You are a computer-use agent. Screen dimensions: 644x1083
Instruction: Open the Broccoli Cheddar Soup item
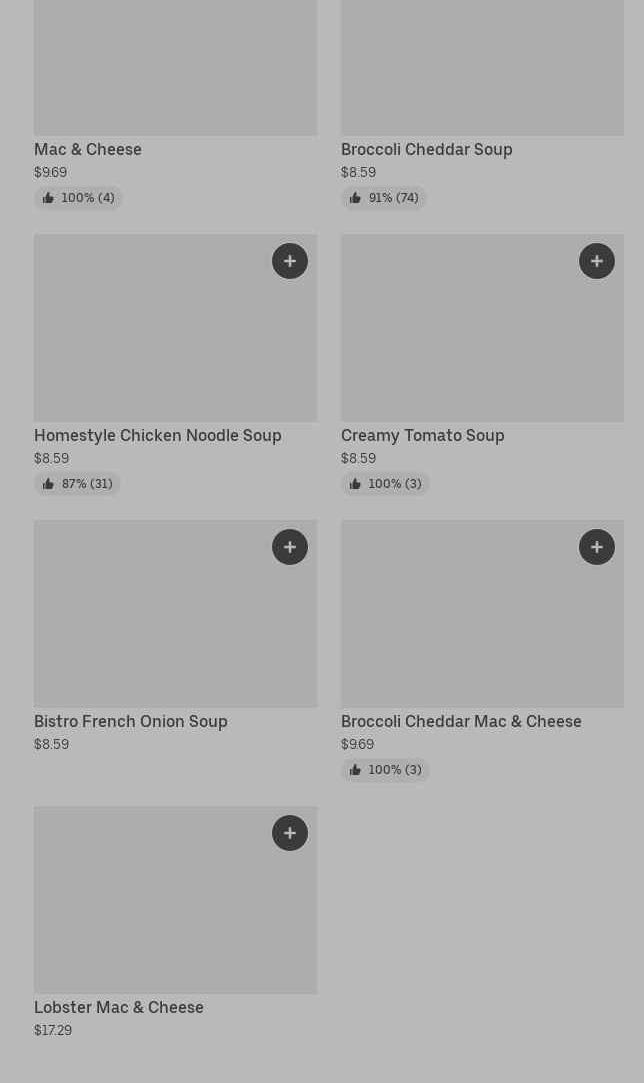pyautogui.click(x=426, y=149)
